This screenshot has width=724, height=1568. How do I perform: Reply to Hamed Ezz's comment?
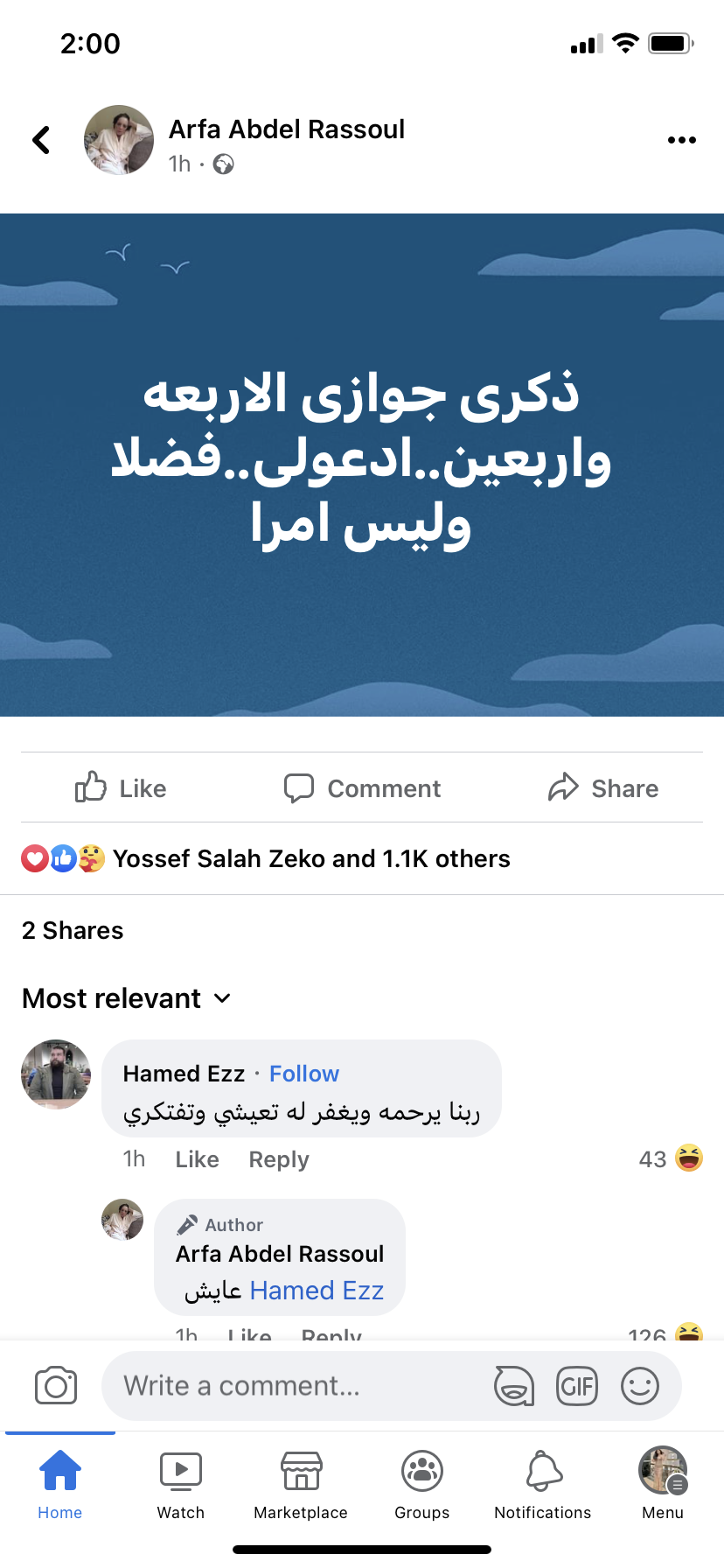click(x=279, y=1159)
